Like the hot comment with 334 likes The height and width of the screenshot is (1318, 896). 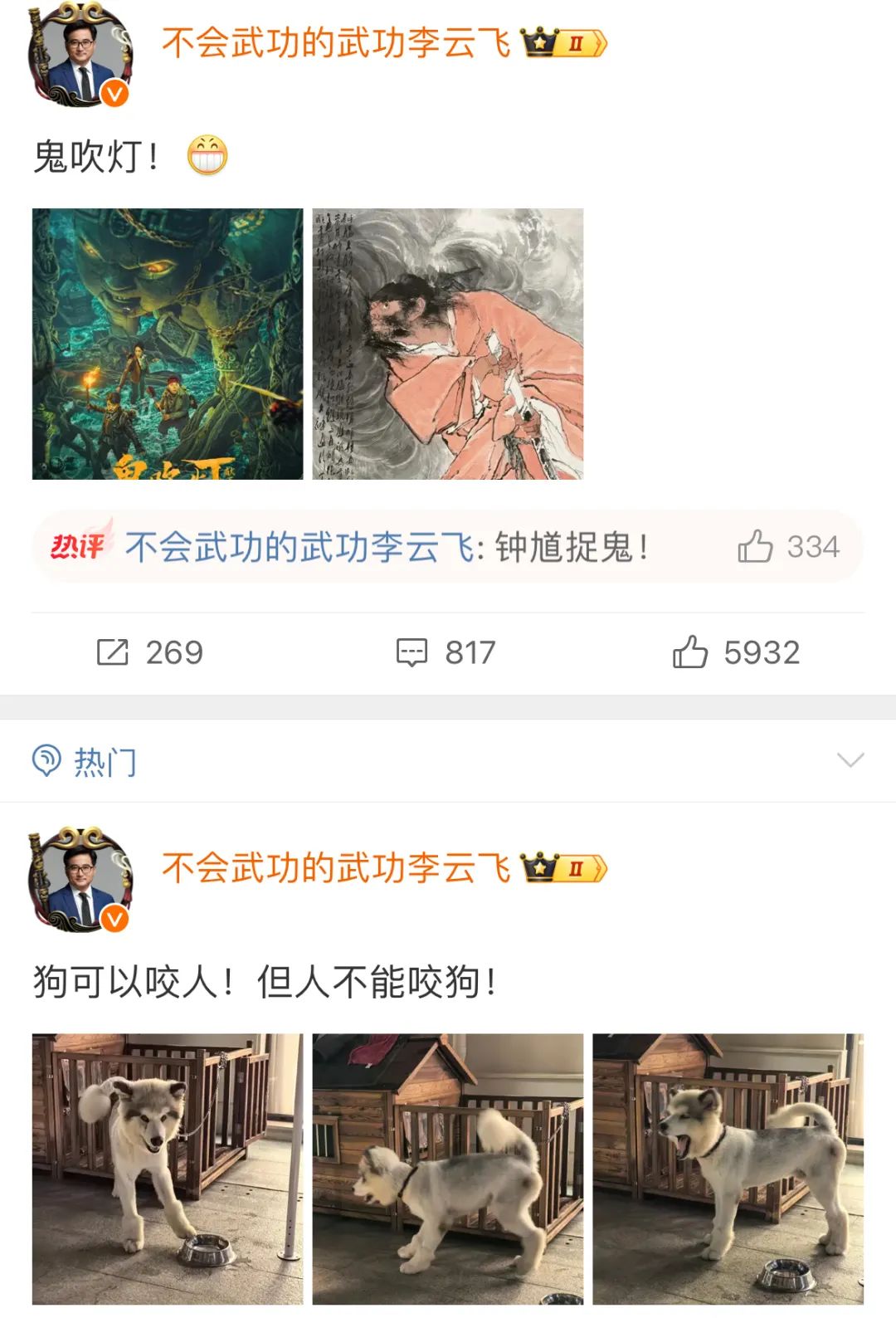(x=755, y=547)
